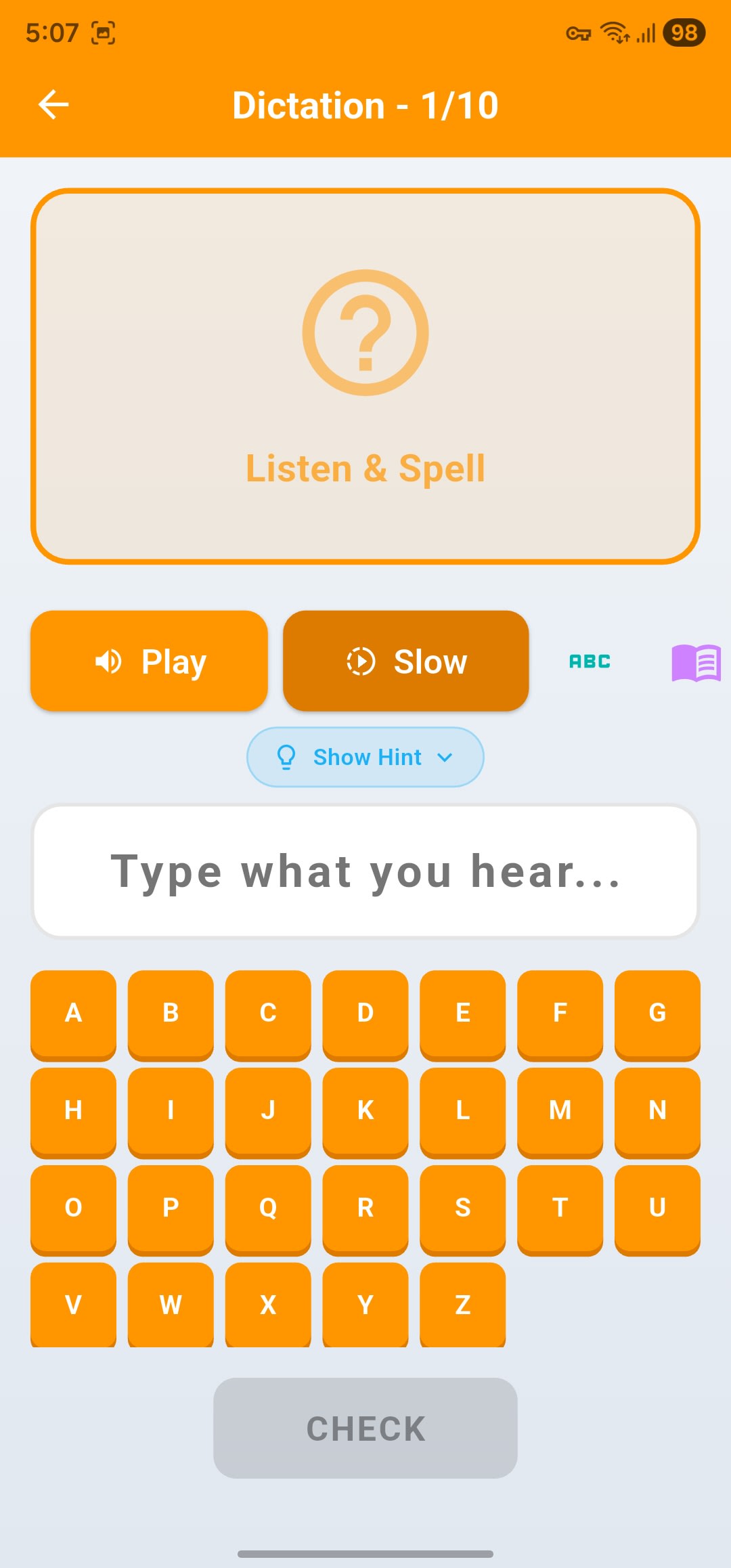Hit the letter O key
Viewport: 731px width, 1568px height.
[x=73, y=1208]
